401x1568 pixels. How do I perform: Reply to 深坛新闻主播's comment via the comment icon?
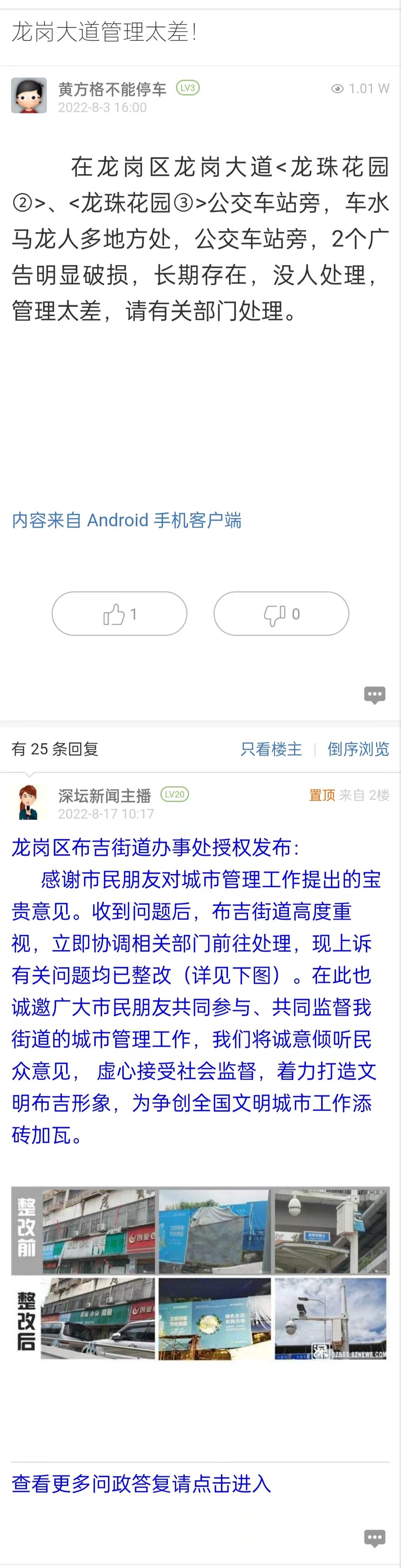click(x=374, y=1538)
